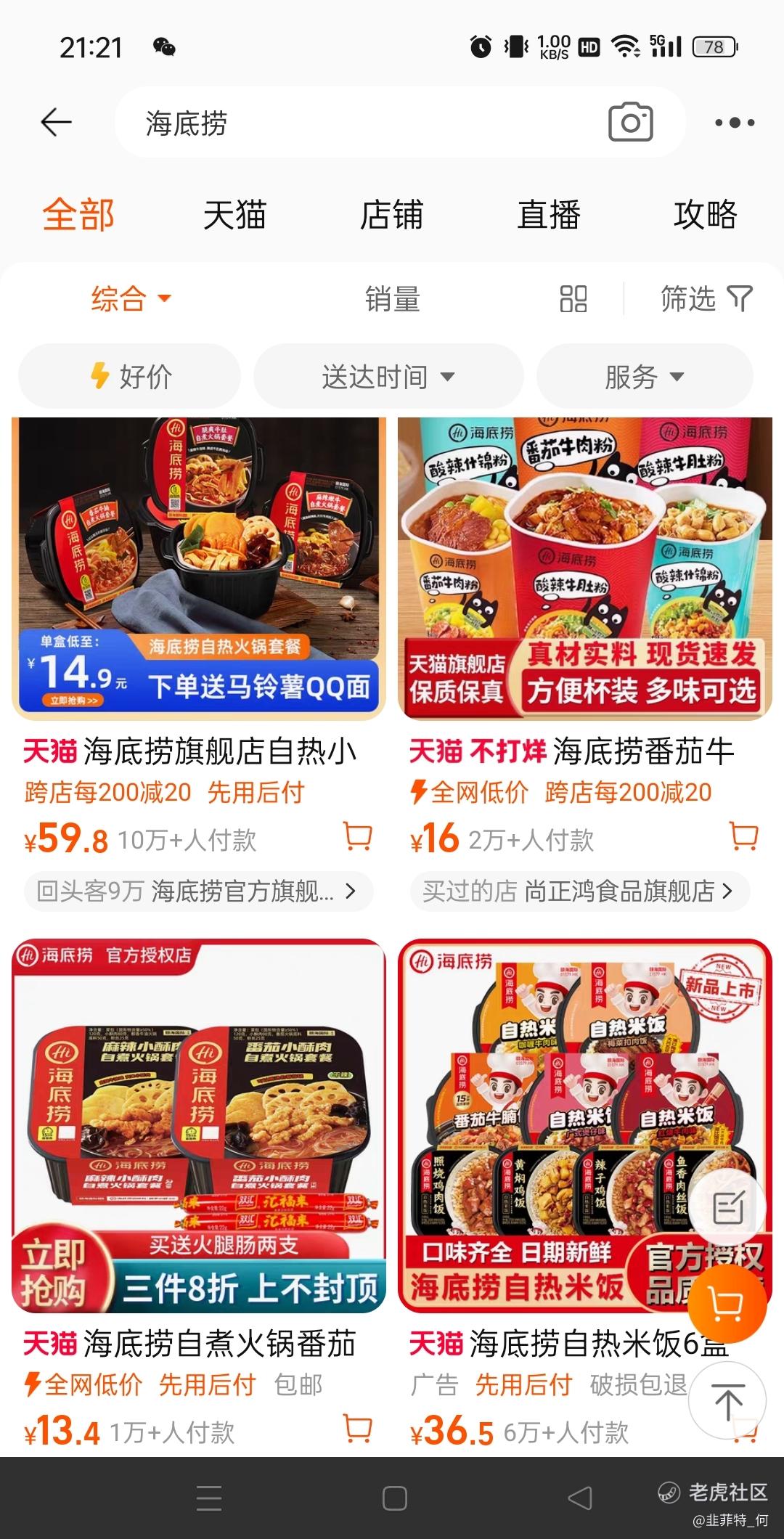Viewport: 784px width, 1539px height.
Task: Open the 直播 tab
Action: tap(549, 215)
